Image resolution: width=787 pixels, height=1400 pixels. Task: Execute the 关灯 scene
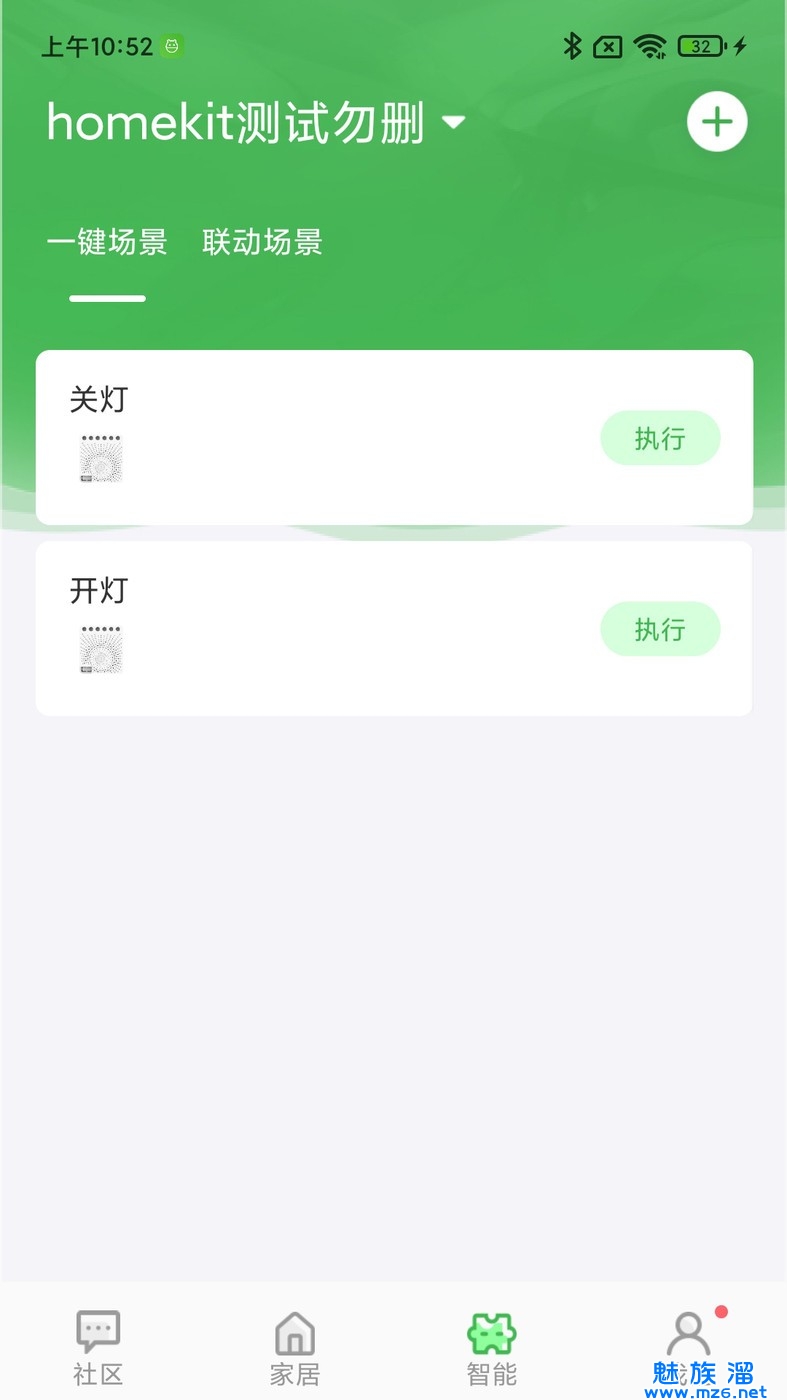[x=659, y=438]
